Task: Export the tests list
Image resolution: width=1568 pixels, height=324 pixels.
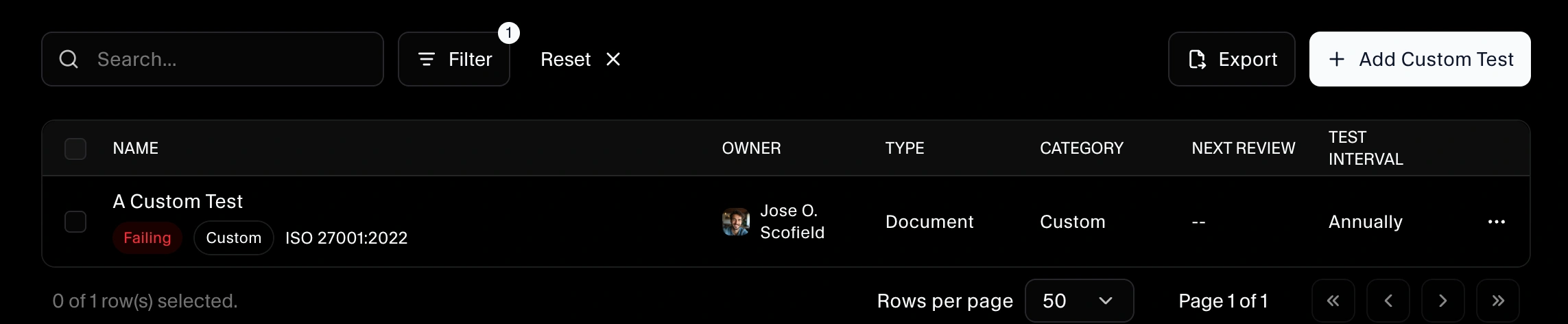Action: (x=1231, y=60)
